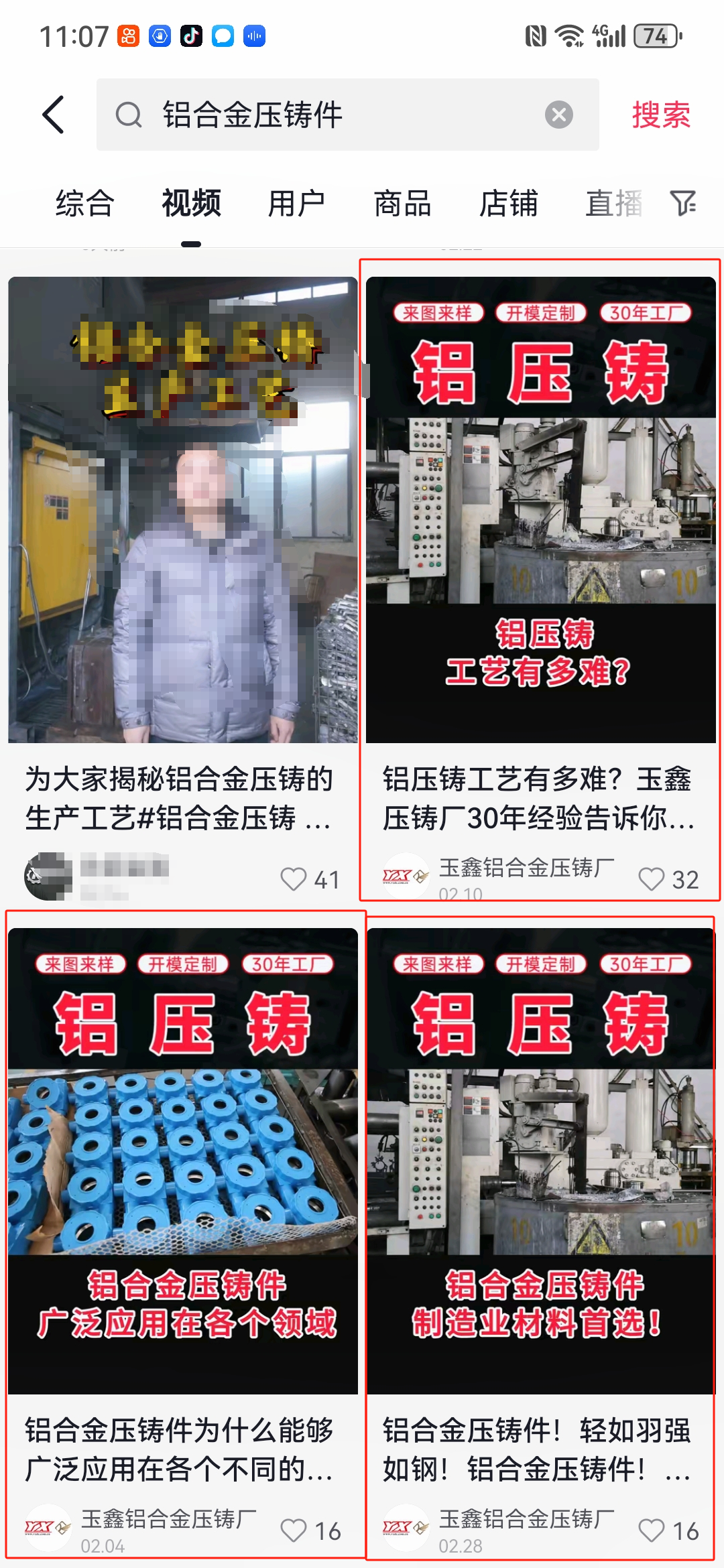Open video 铝压铸工艺有多难
Image resolution: width=724 pixels, height=1568 pixels.
tap(540, 509)
